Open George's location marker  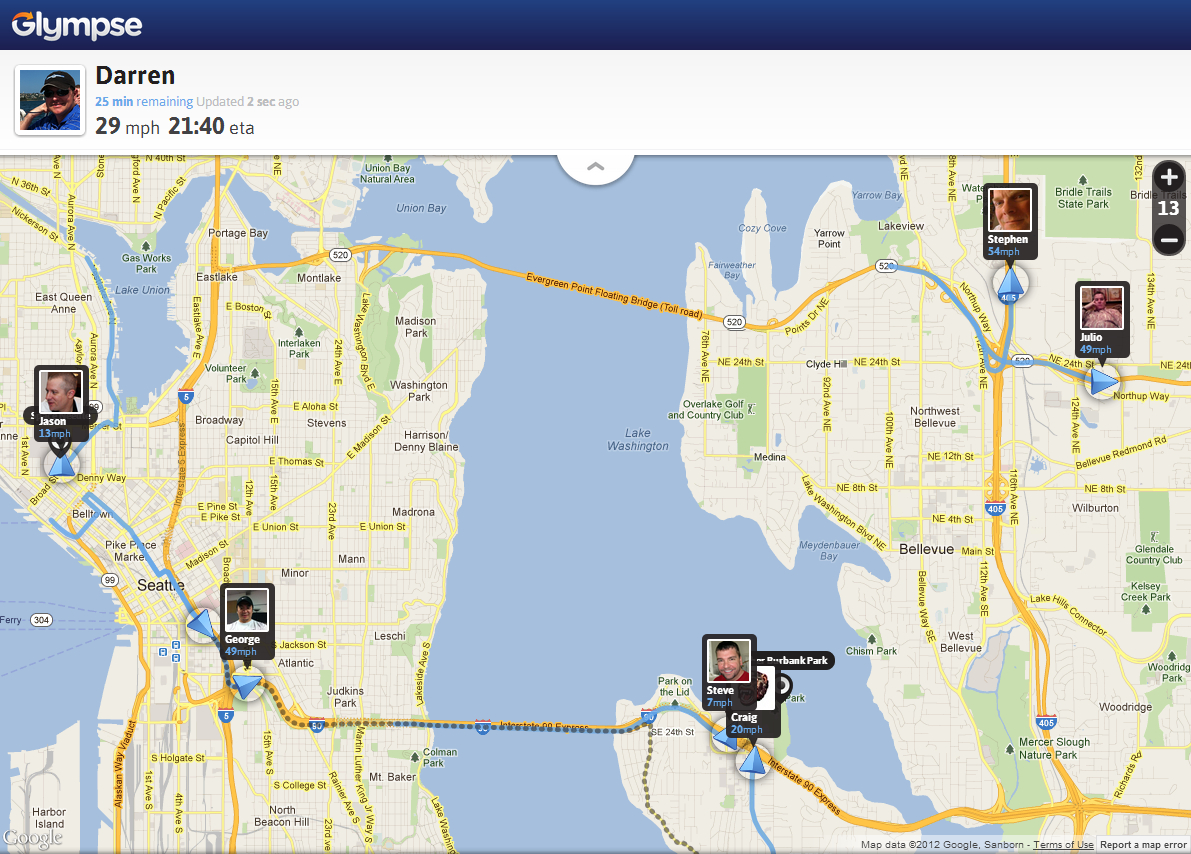[x=247, y=620]
